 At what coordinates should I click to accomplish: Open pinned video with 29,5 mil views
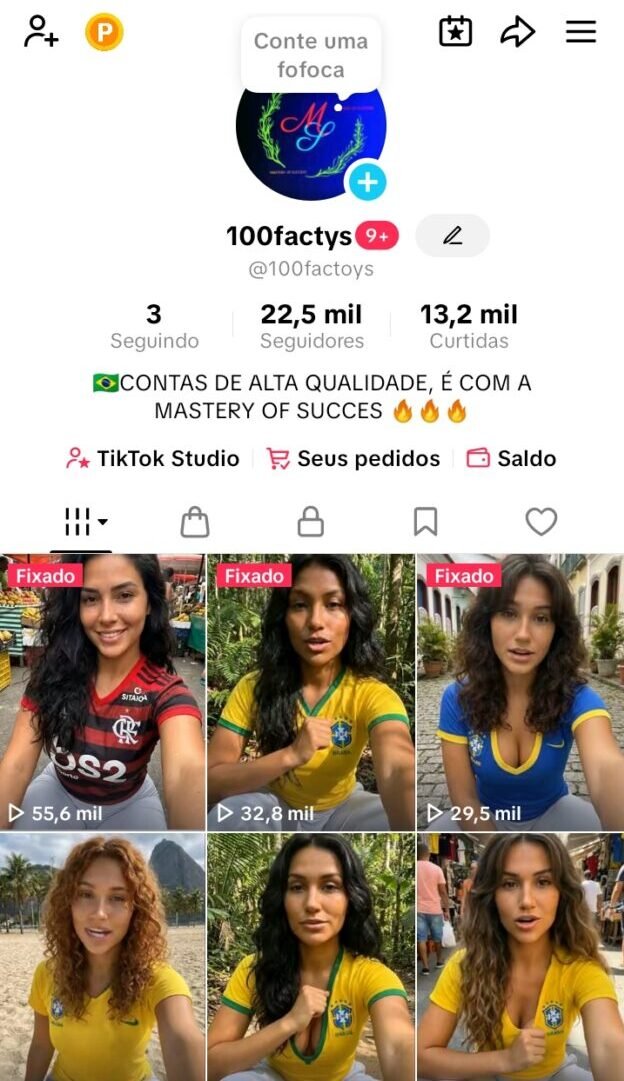[520, 692]
